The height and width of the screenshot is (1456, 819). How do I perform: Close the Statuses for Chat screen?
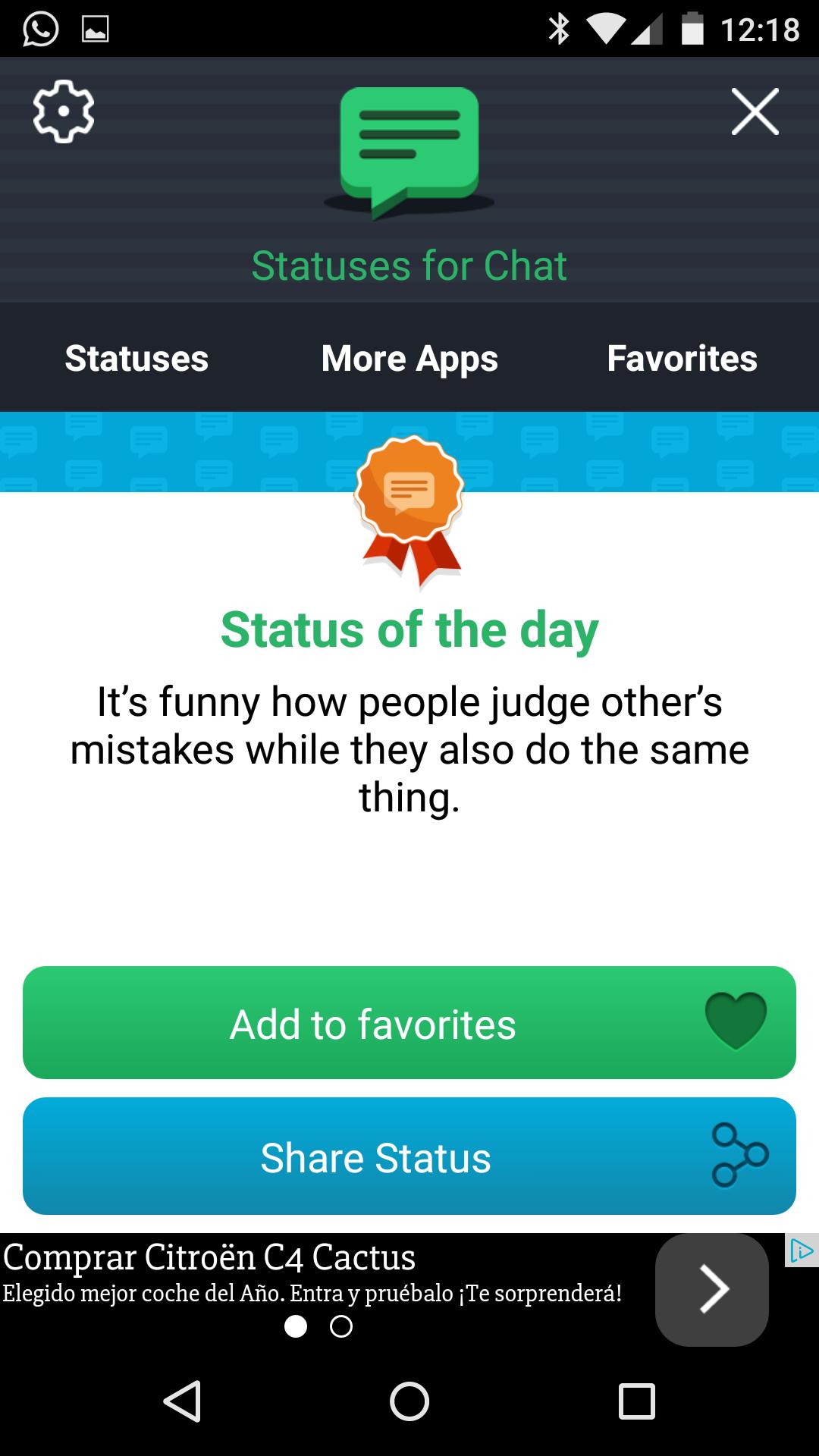tap(755, 111)
